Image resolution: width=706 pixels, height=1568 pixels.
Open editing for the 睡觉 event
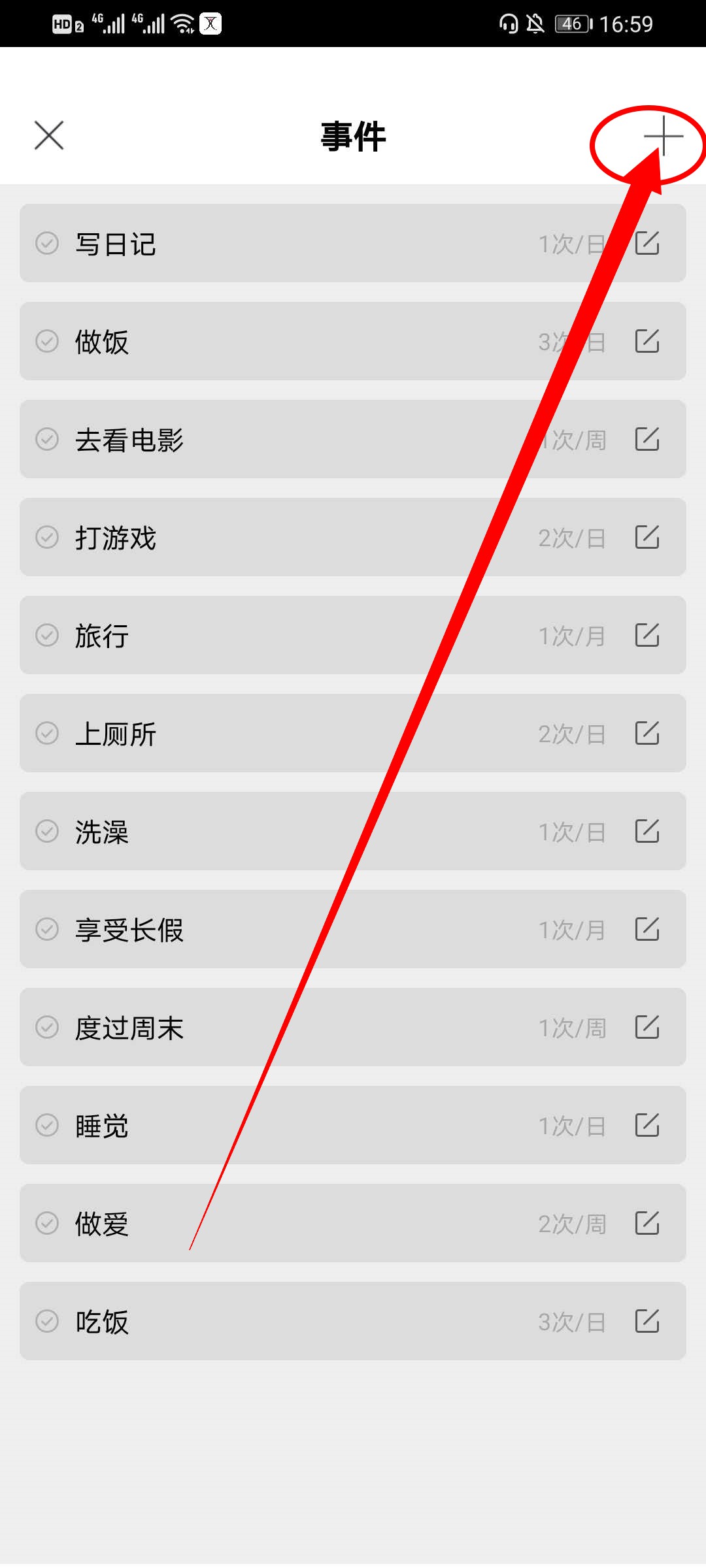(647, 1125)
